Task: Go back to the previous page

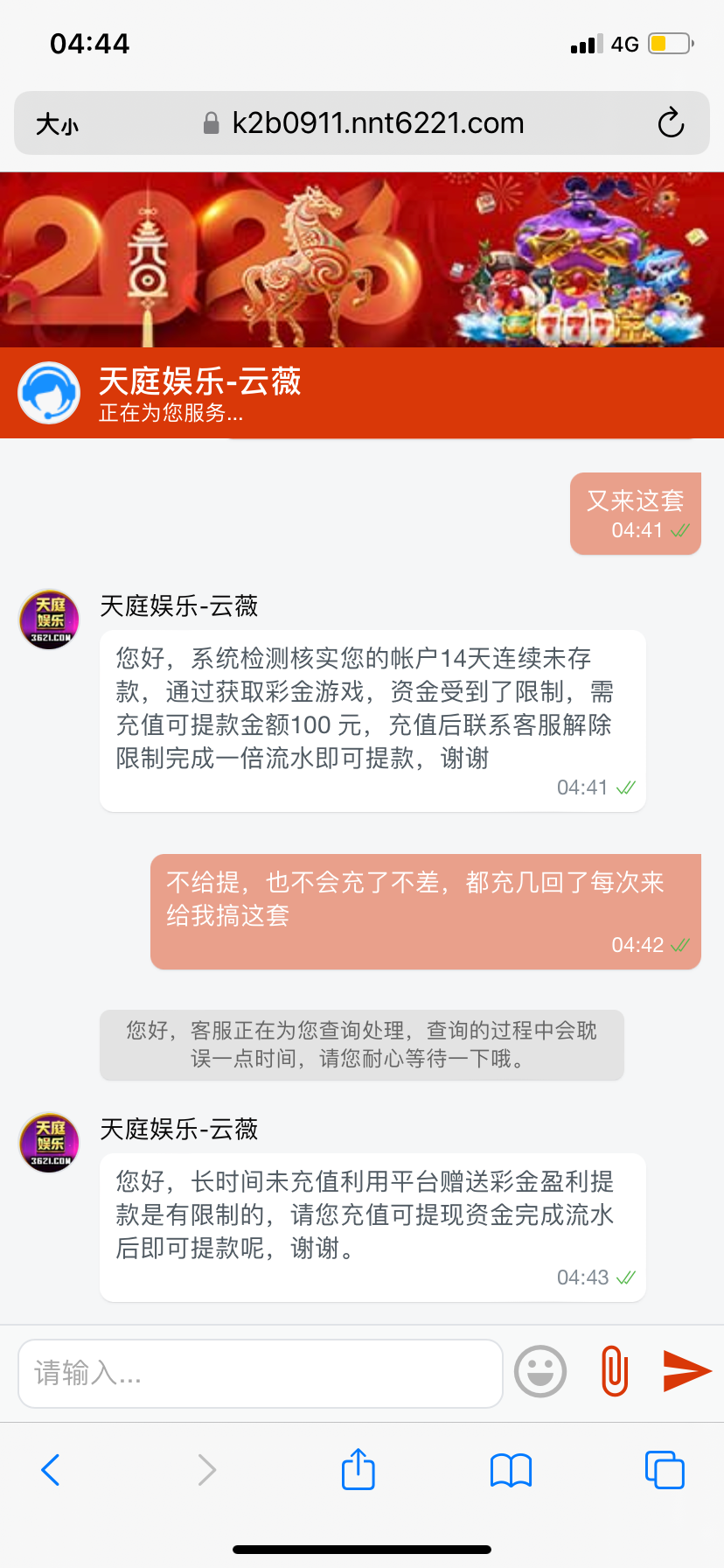Action: pyautogui.click(x=51, y=1470)
